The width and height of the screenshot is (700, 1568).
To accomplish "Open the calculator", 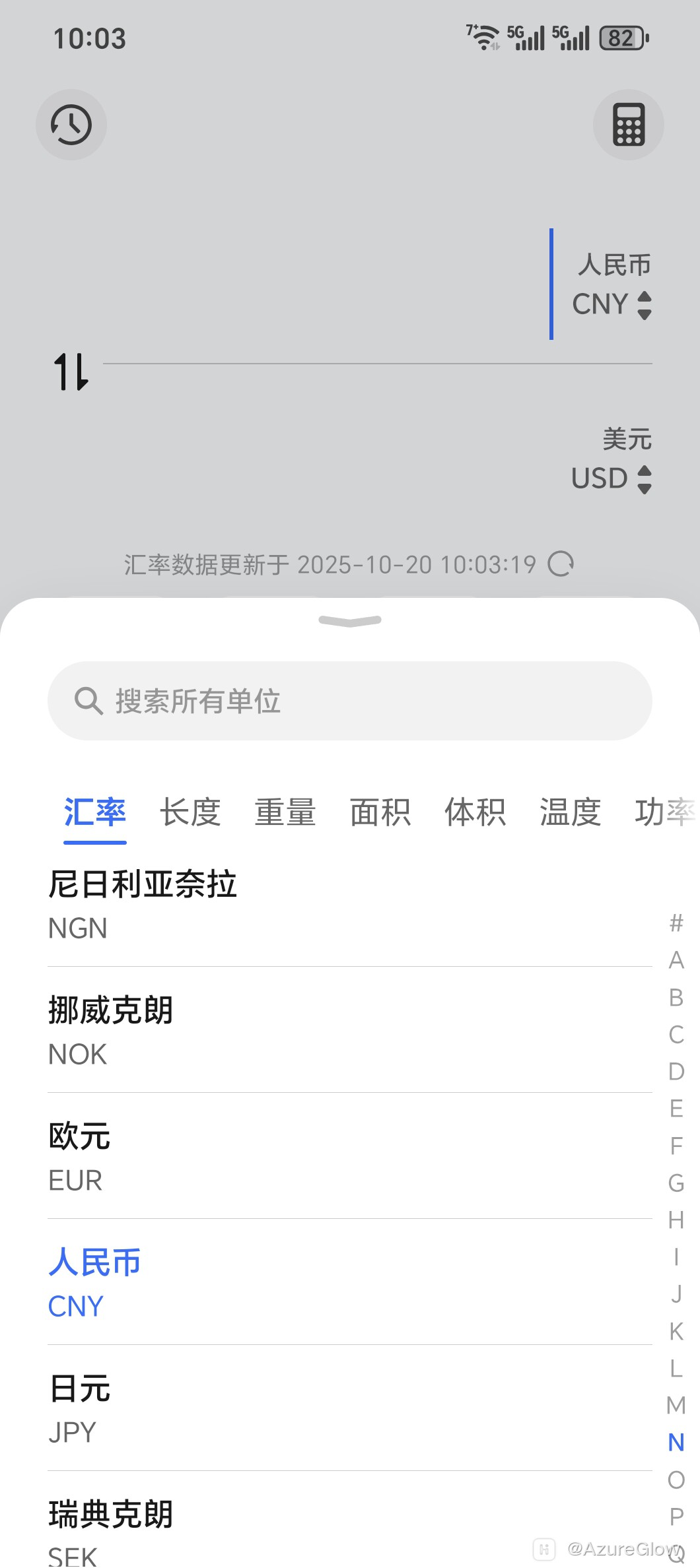I will click(628, 125).
